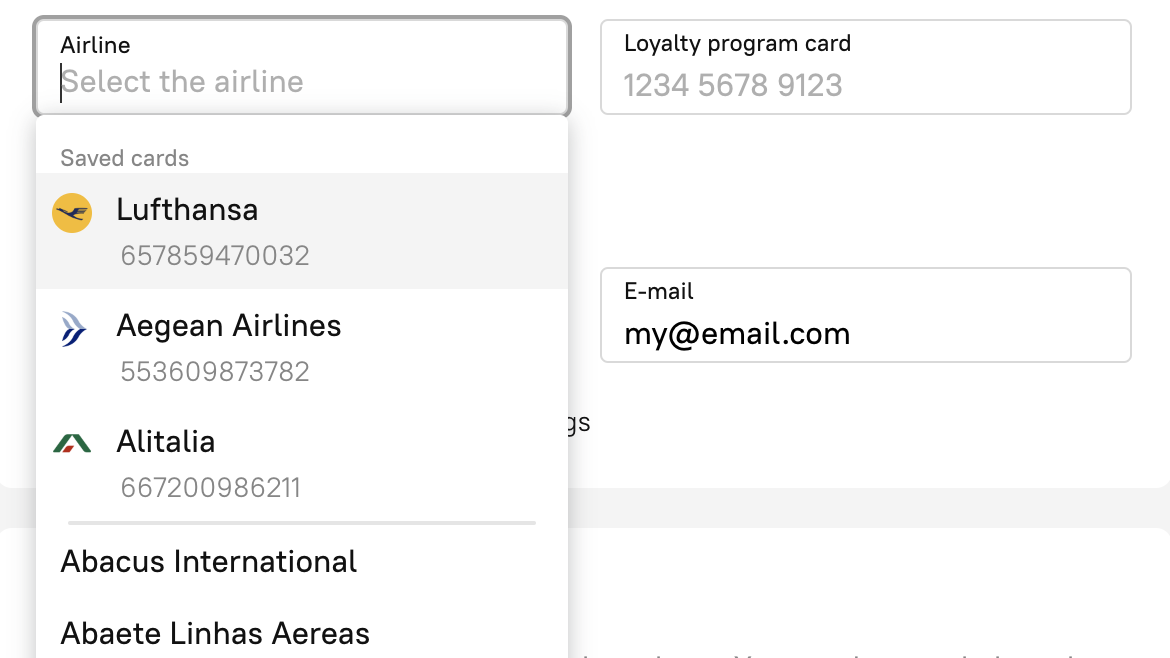
Task: Focus the Airline selection field
Action: [300, 80]
